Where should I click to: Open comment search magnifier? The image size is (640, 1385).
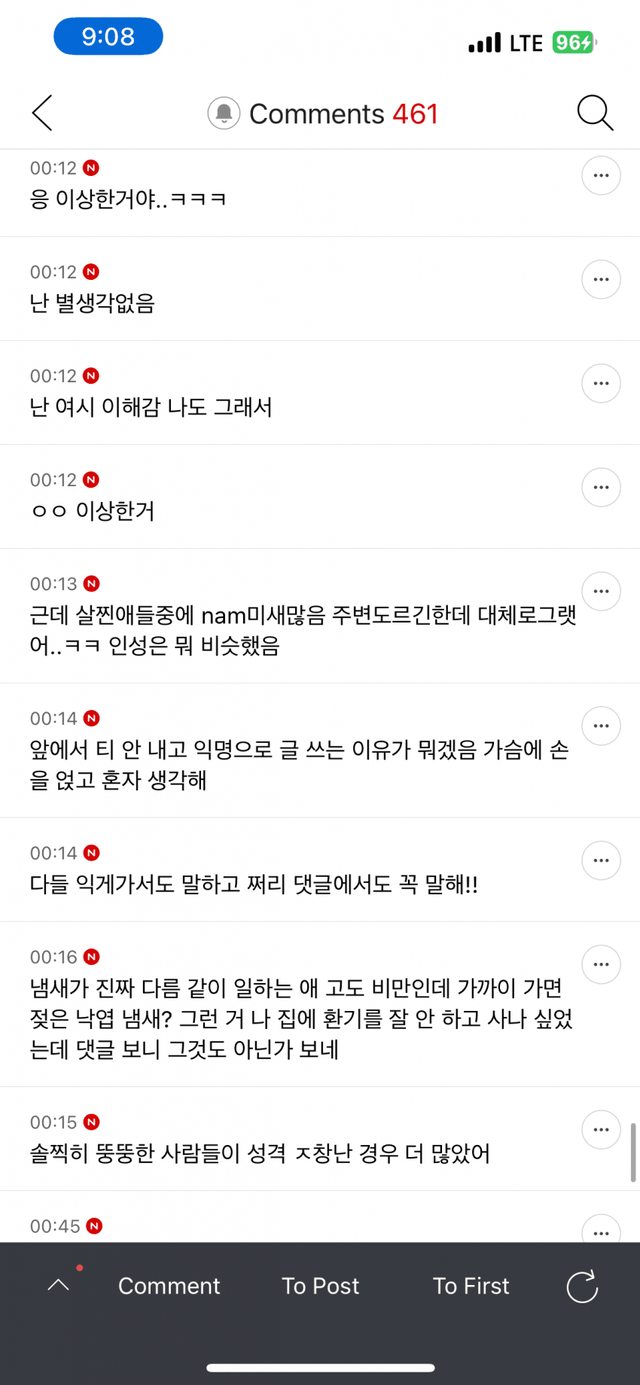coord(595,114)
